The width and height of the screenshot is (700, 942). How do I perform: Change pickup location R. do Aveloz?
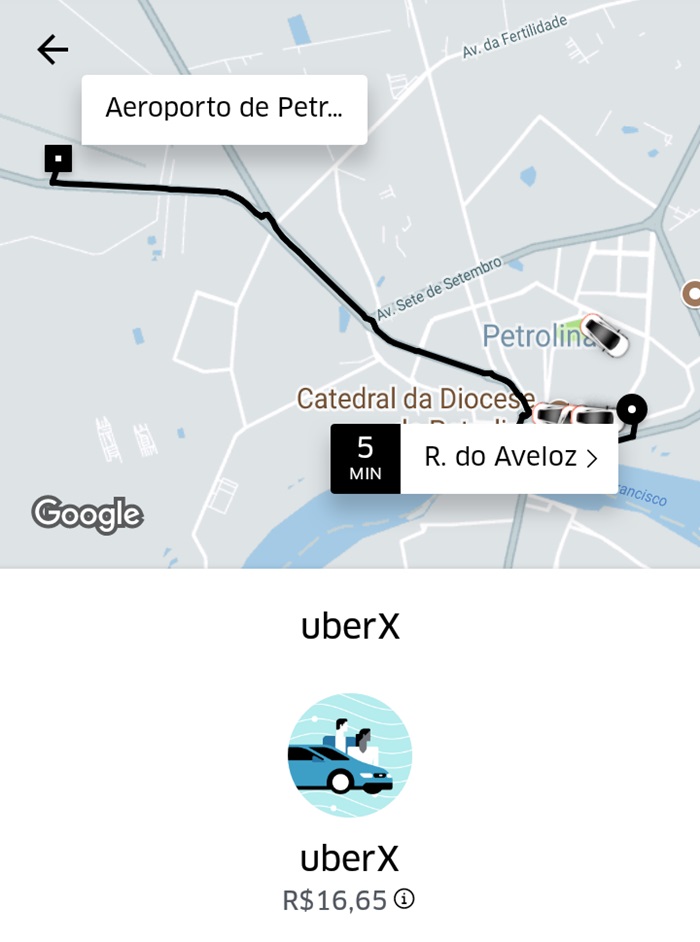pyautogui.click(x=509, y=458)
